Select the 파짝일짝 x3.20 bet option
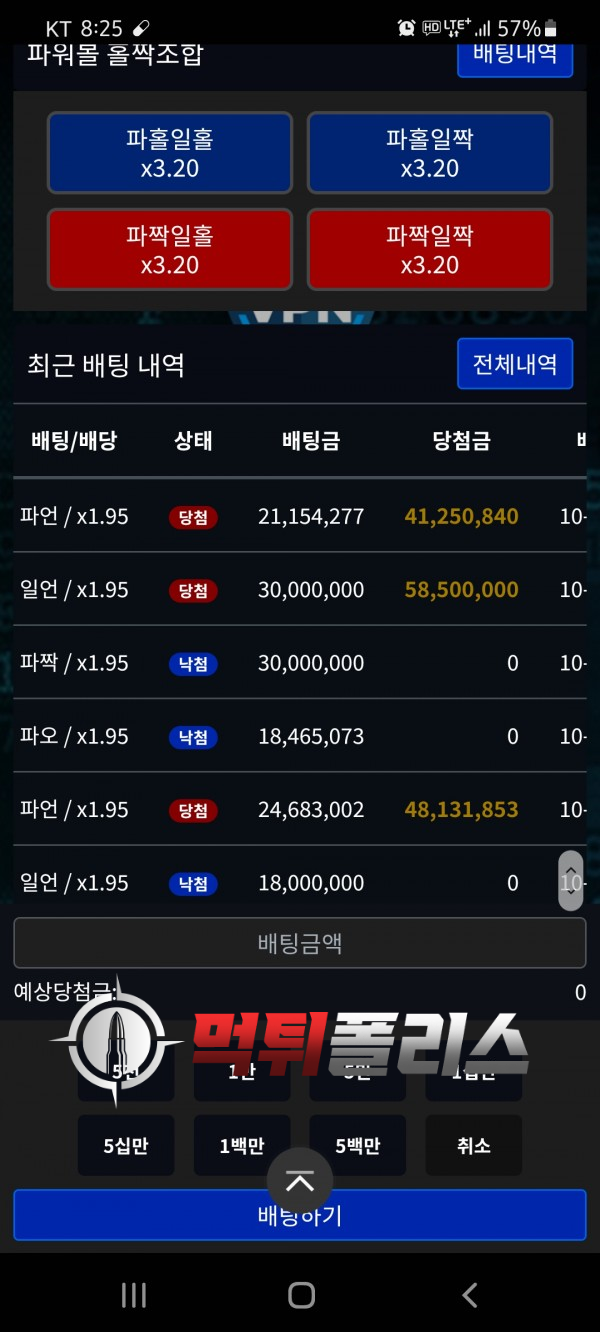The width and height of the screenshot is (600, 1332). [430, 250]
